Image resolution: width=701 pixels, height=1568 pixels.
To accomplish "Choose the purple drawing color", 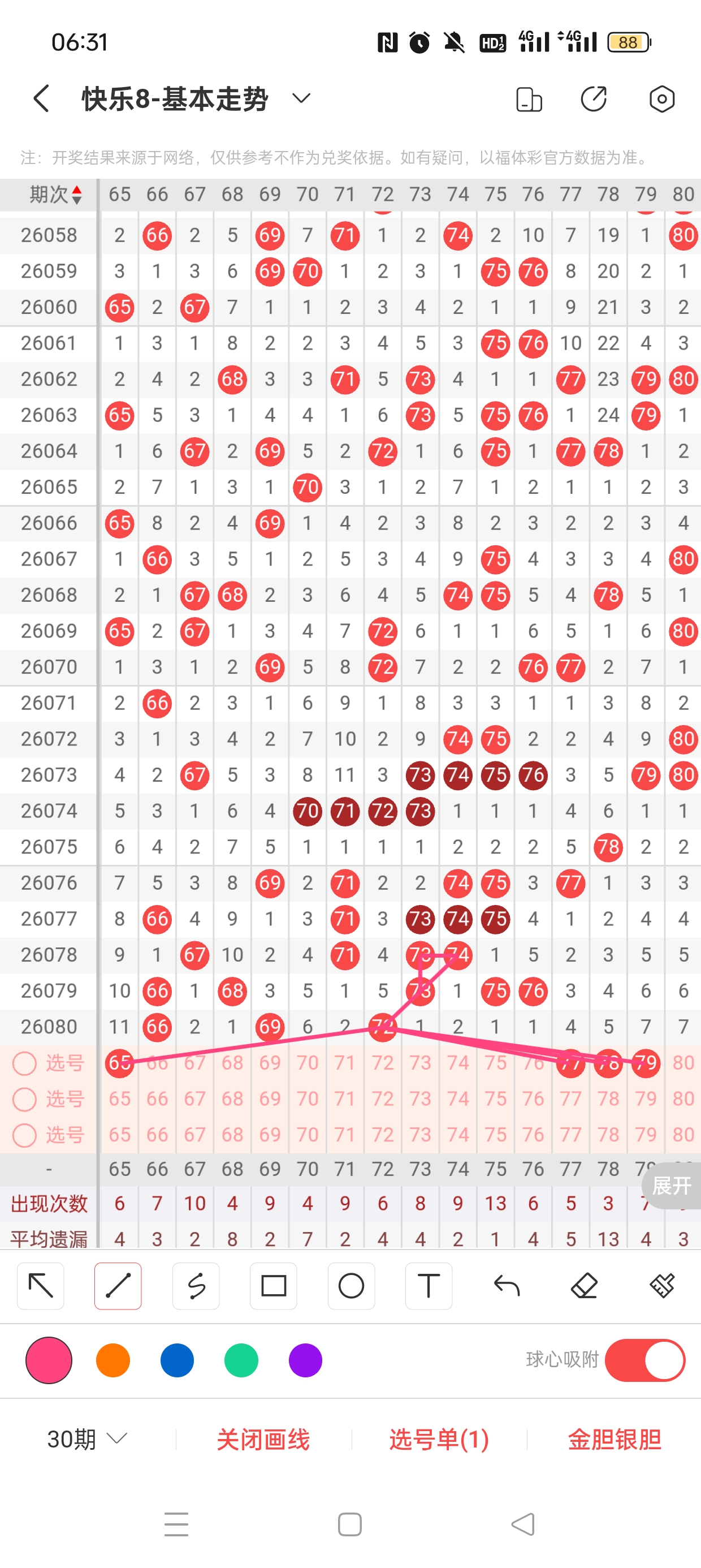I will coord(305,1360).
